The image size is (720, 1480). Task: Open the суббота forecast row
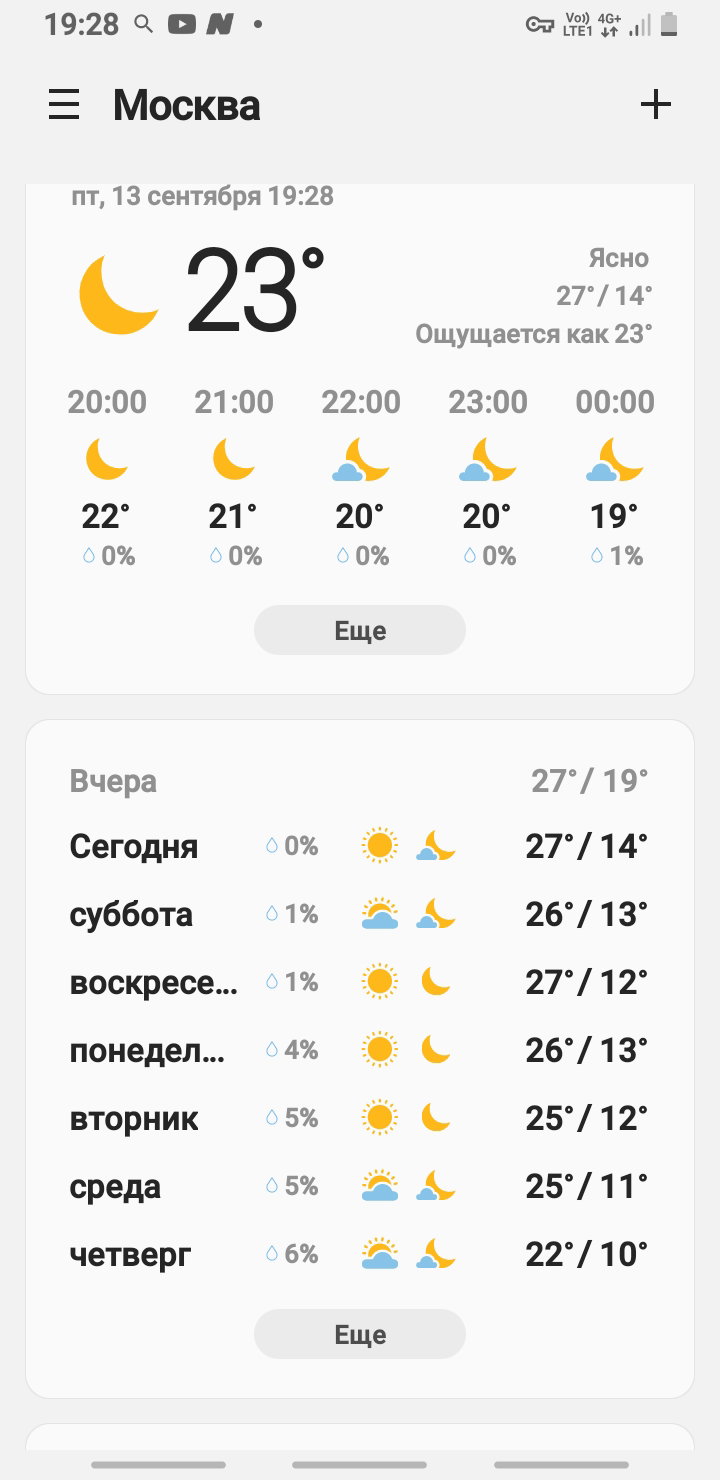tap(360, 914)
